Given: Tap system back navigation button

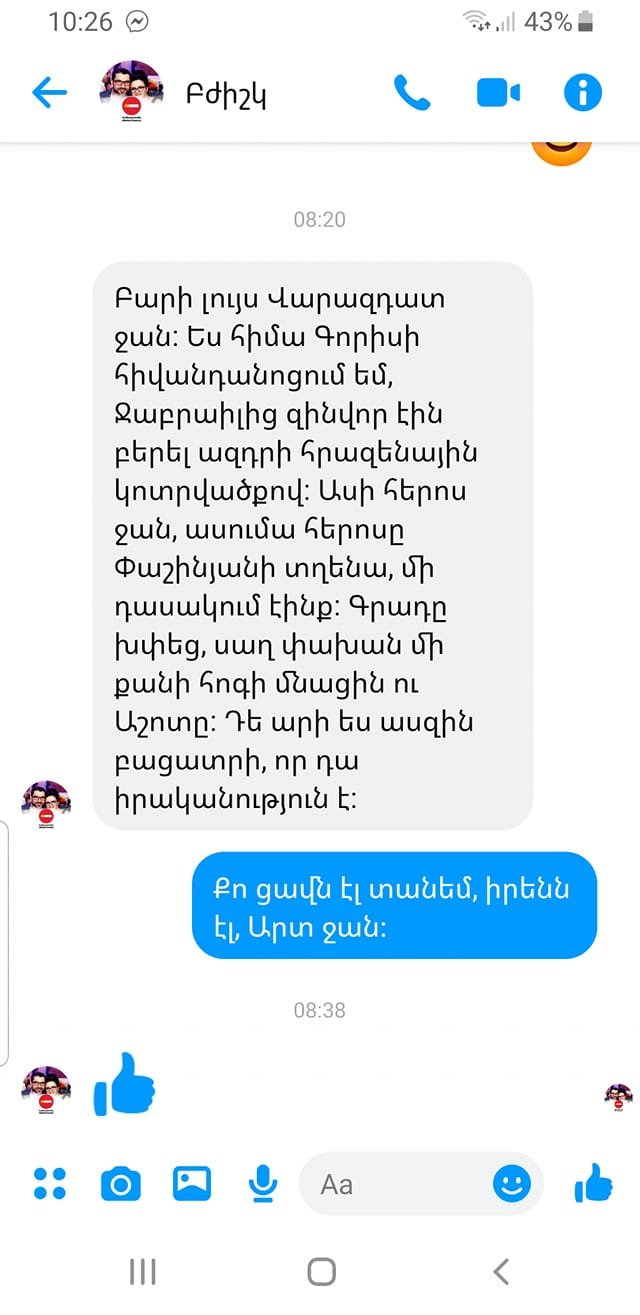Looking at the screenshot, I should point(501,1271).
